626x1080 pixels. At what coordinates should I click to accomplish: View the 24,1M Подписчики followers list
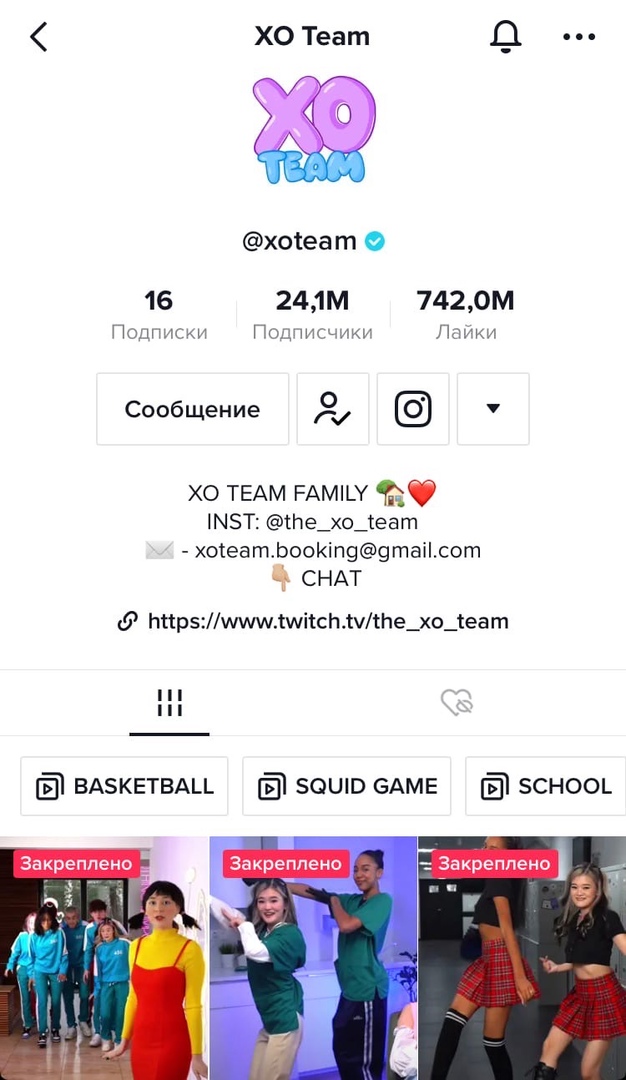coord(312,314)
